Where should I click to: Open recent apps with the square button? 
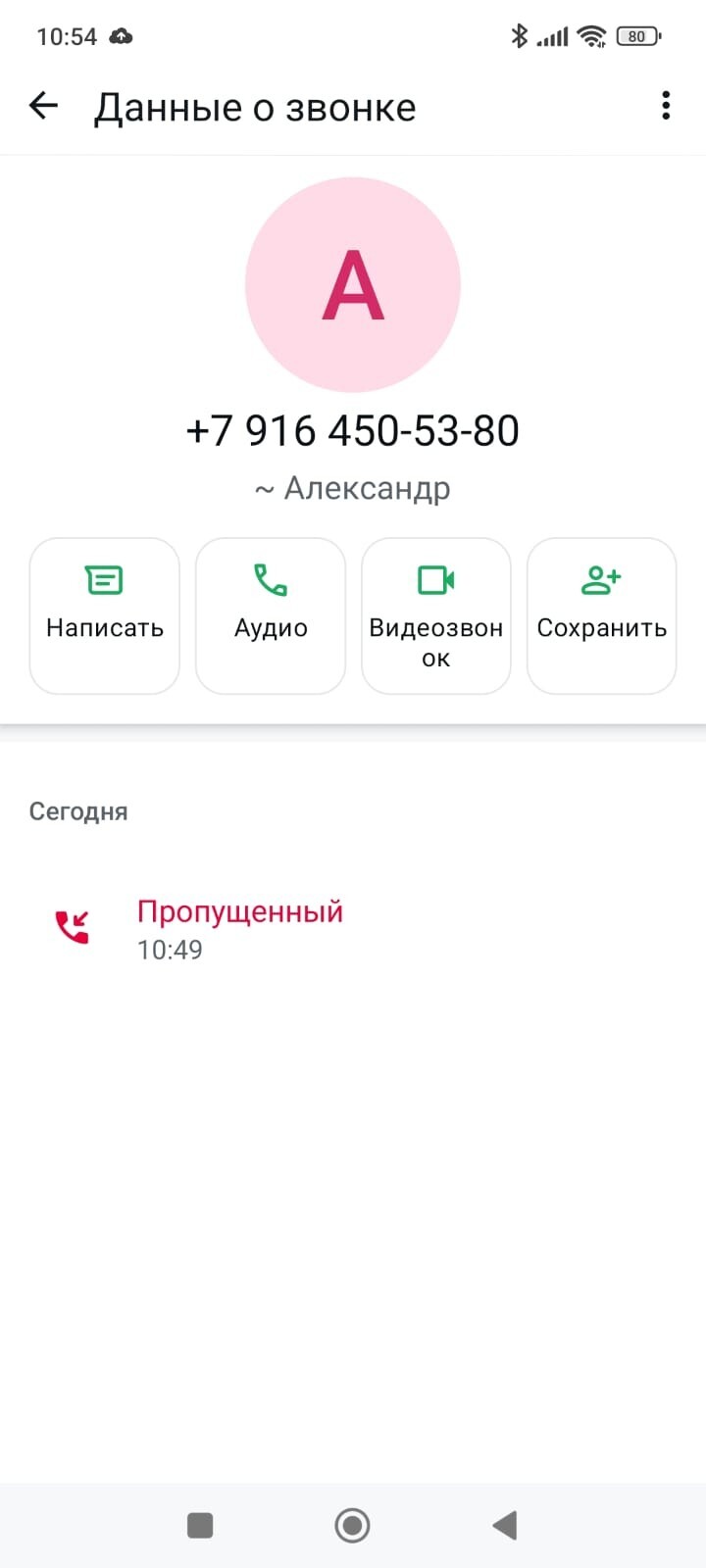[x=200, y=1525]
